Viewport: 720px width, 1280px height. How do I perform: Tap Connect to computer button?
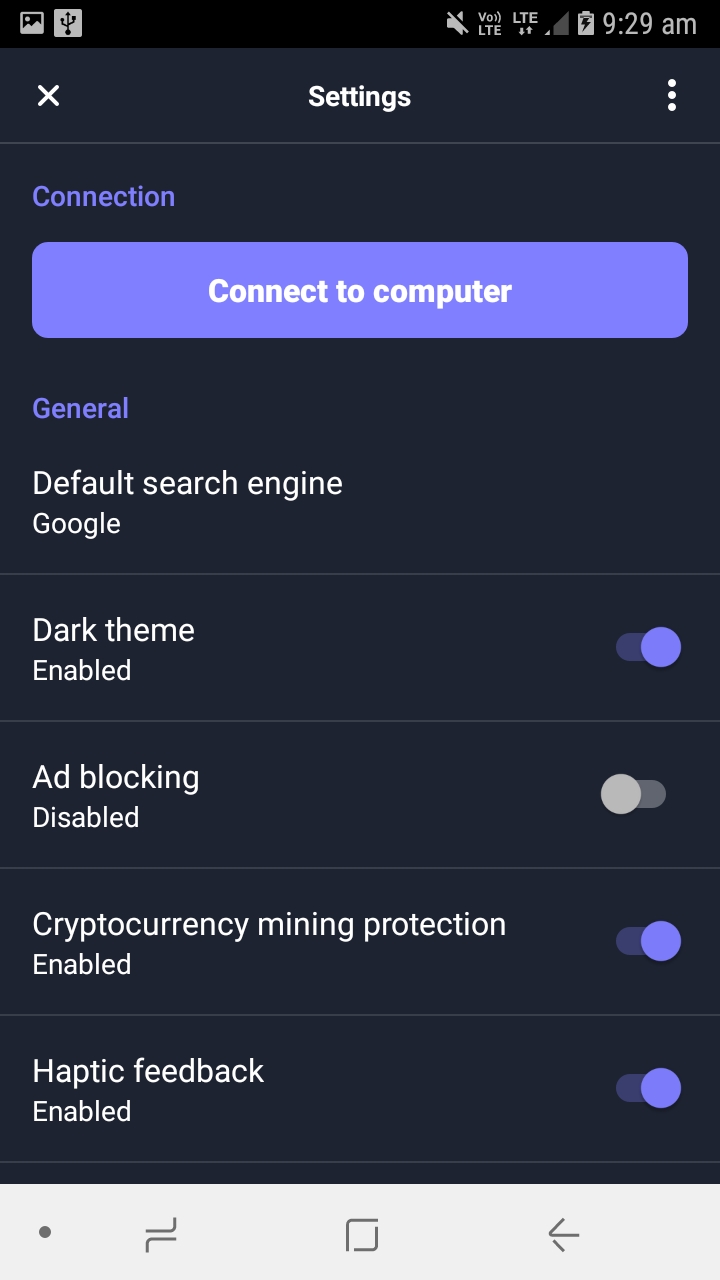(360, 290)
